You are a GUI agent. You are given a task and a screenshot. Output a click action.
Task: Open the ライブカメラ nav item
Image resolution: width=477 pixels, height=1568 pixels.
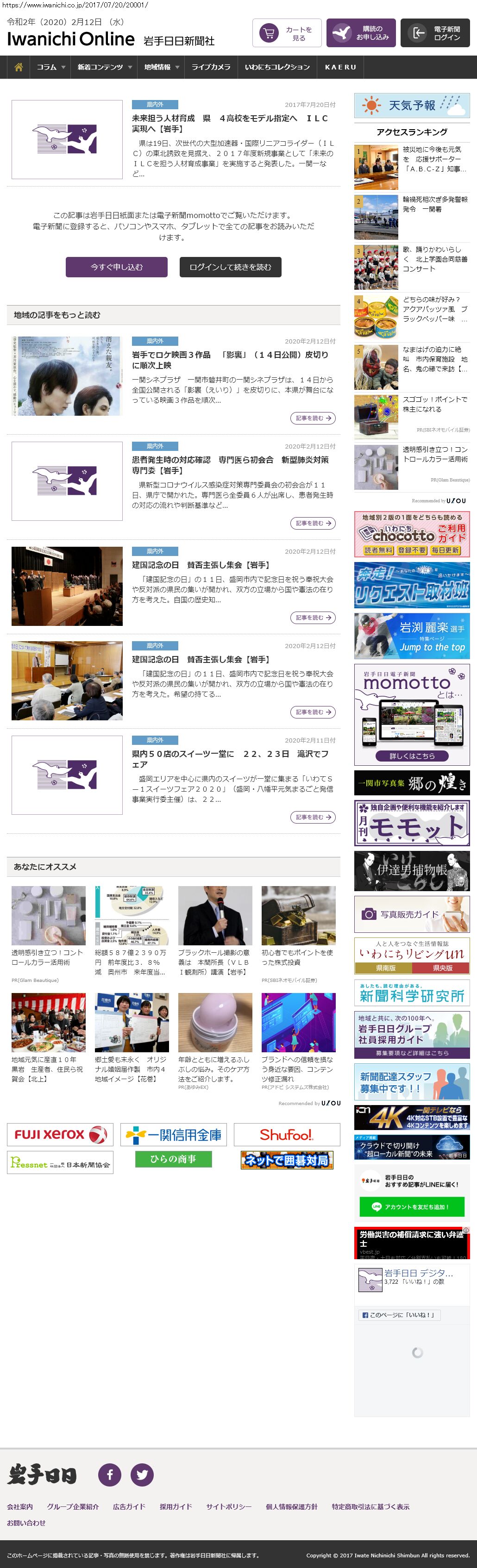tap(211, 67)
